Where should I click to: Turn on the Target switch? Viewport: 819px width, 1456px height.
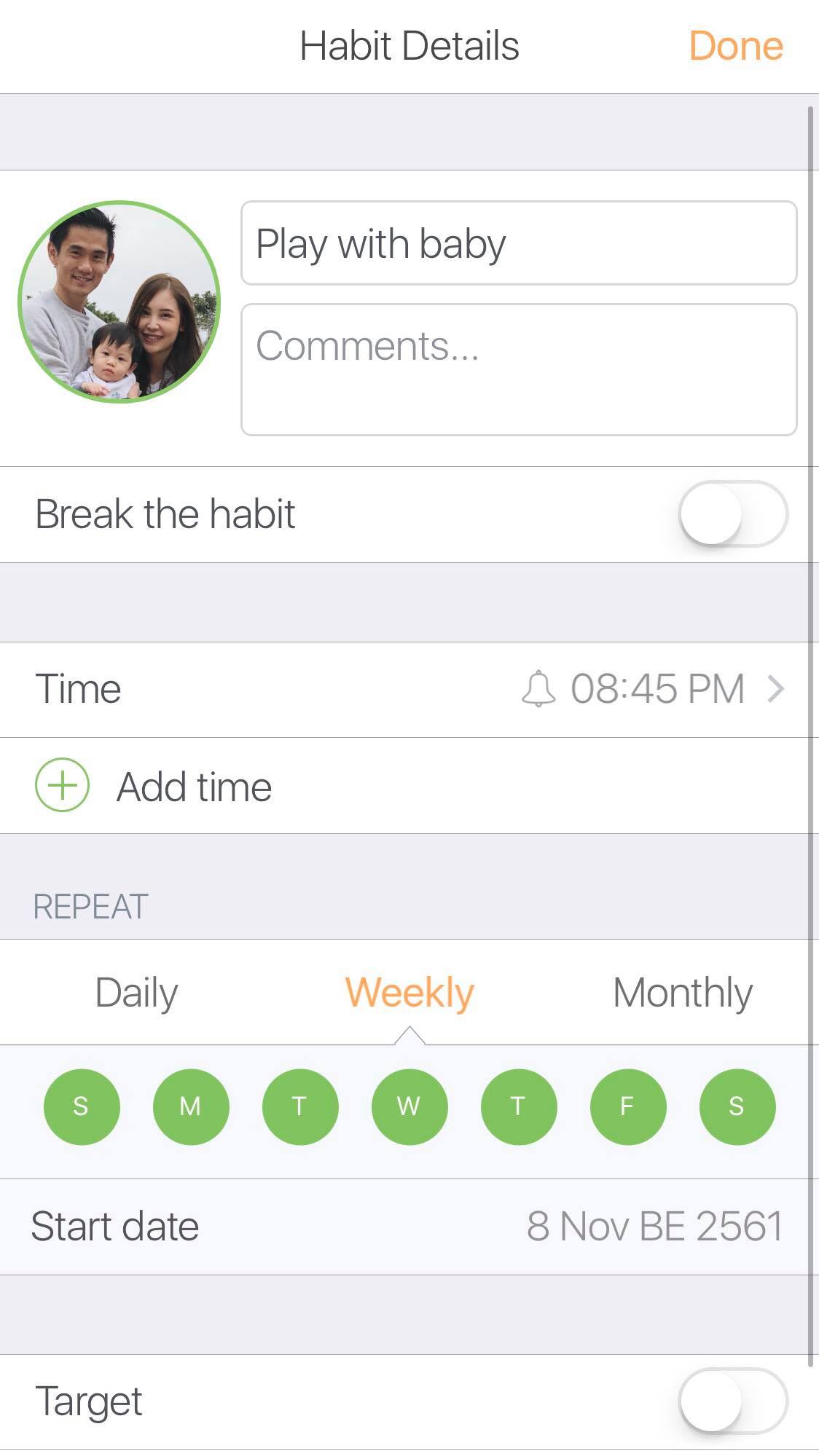(x=732, y=1401)
